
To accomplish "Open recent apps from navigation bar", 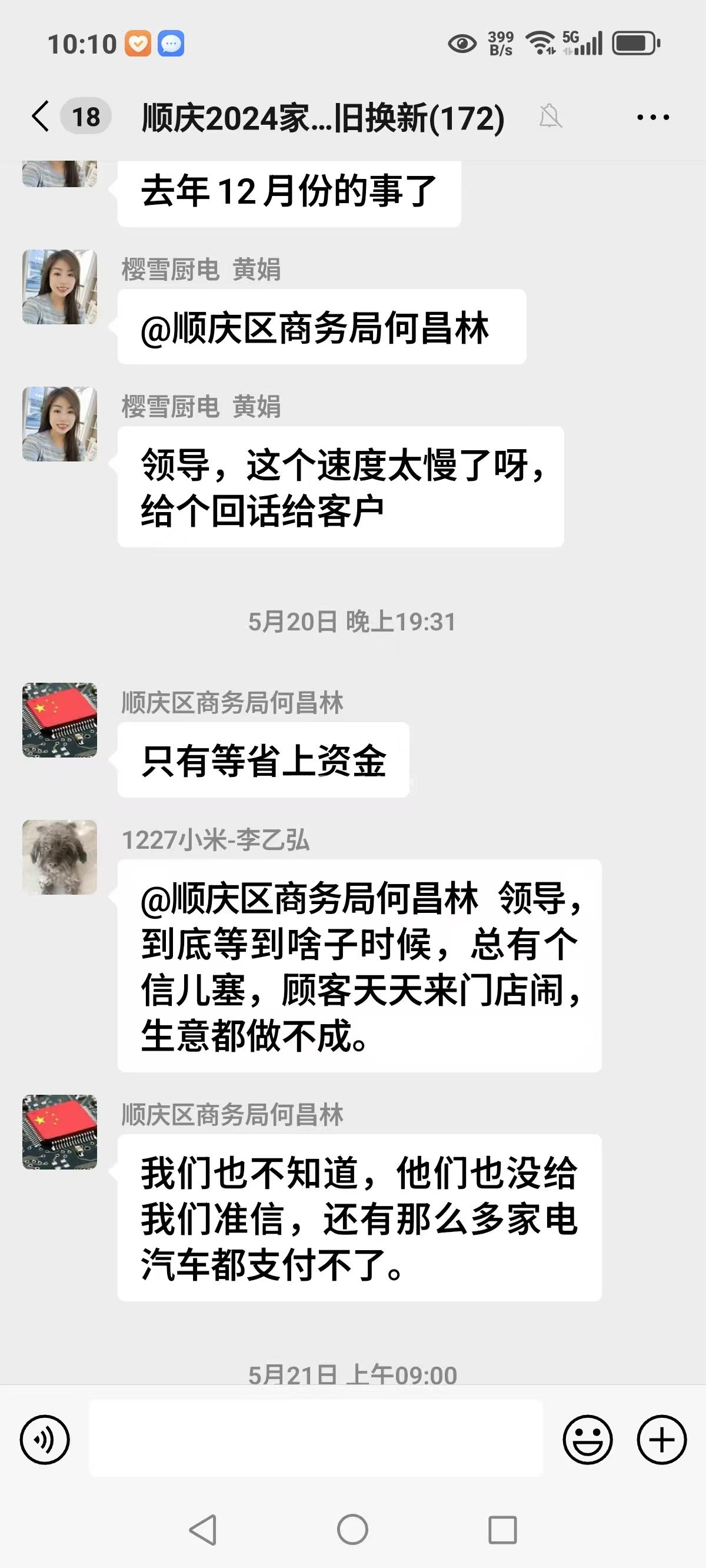I will pos(502,1530).
